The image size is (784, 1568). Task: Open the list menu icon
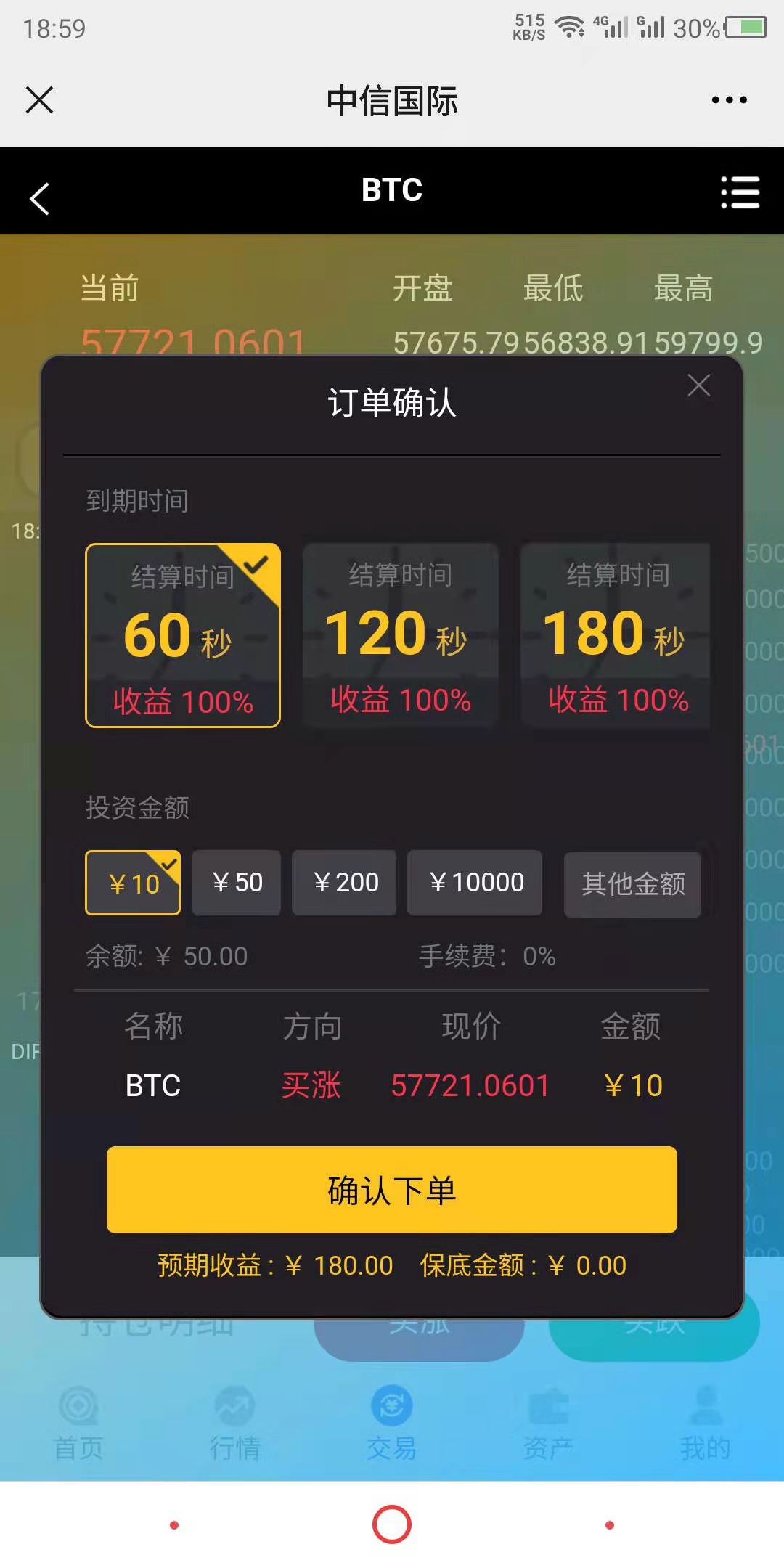[740, 192]
